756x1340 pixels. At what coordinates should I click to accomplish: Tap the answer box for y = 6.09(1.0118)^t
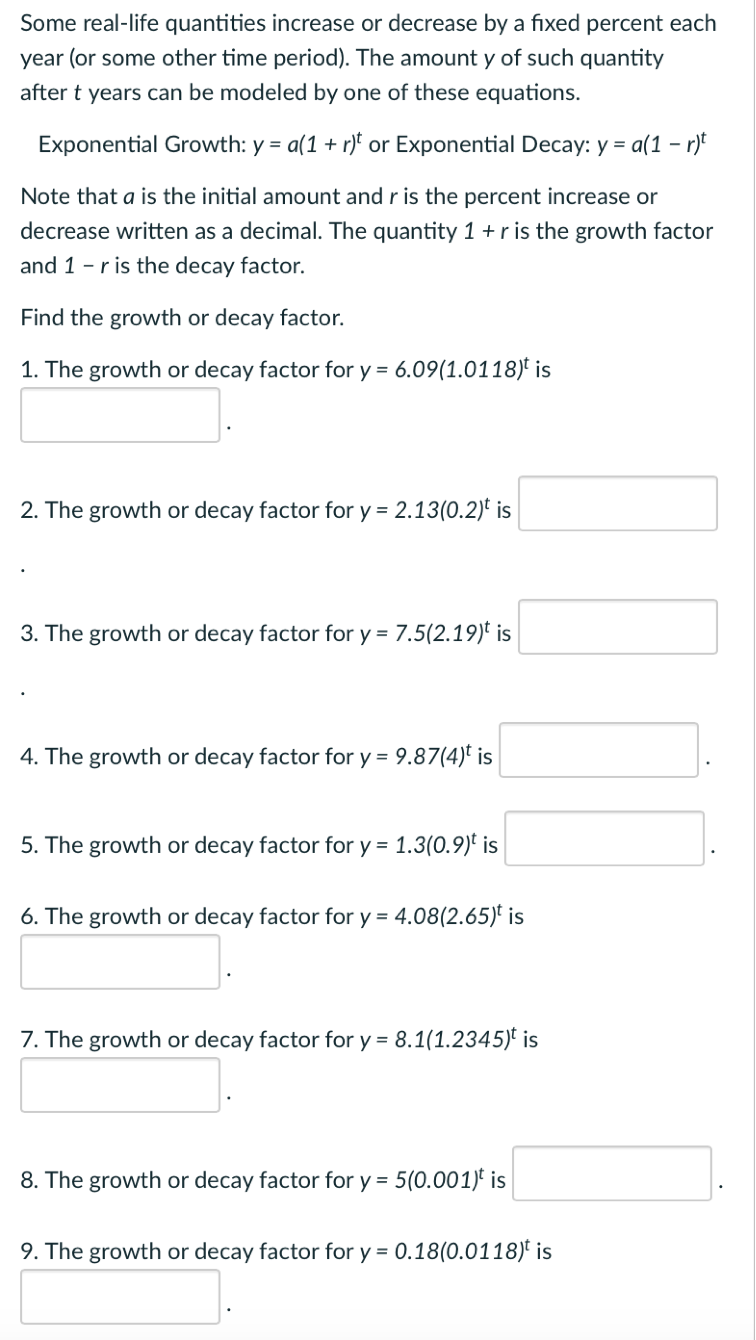coord(121,415)
